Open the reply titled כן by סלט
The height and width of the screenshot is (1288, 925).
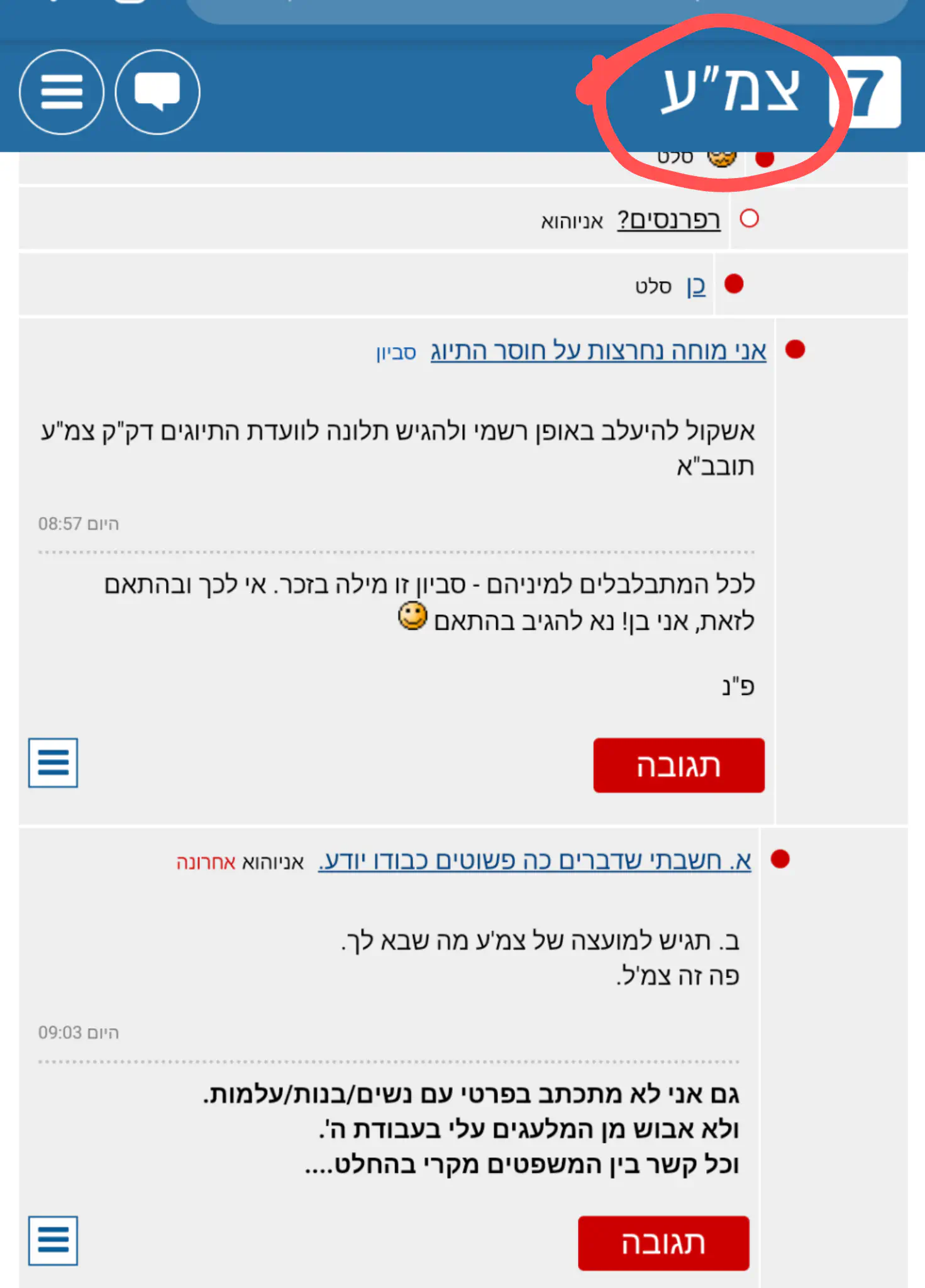click(x=695, y=286)
